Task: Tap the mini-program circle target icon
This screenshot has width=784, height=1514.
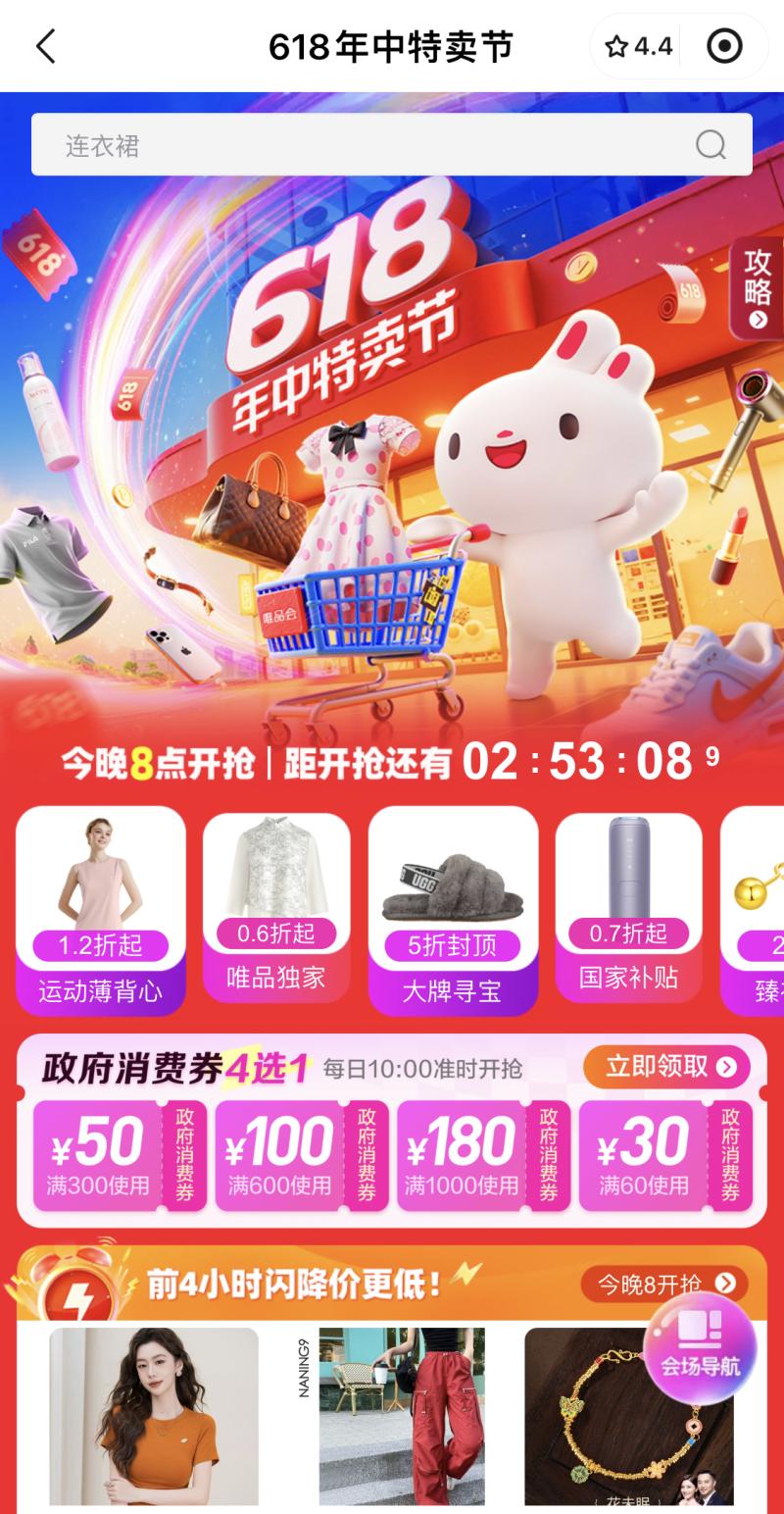Action: (x=724, y=46)
